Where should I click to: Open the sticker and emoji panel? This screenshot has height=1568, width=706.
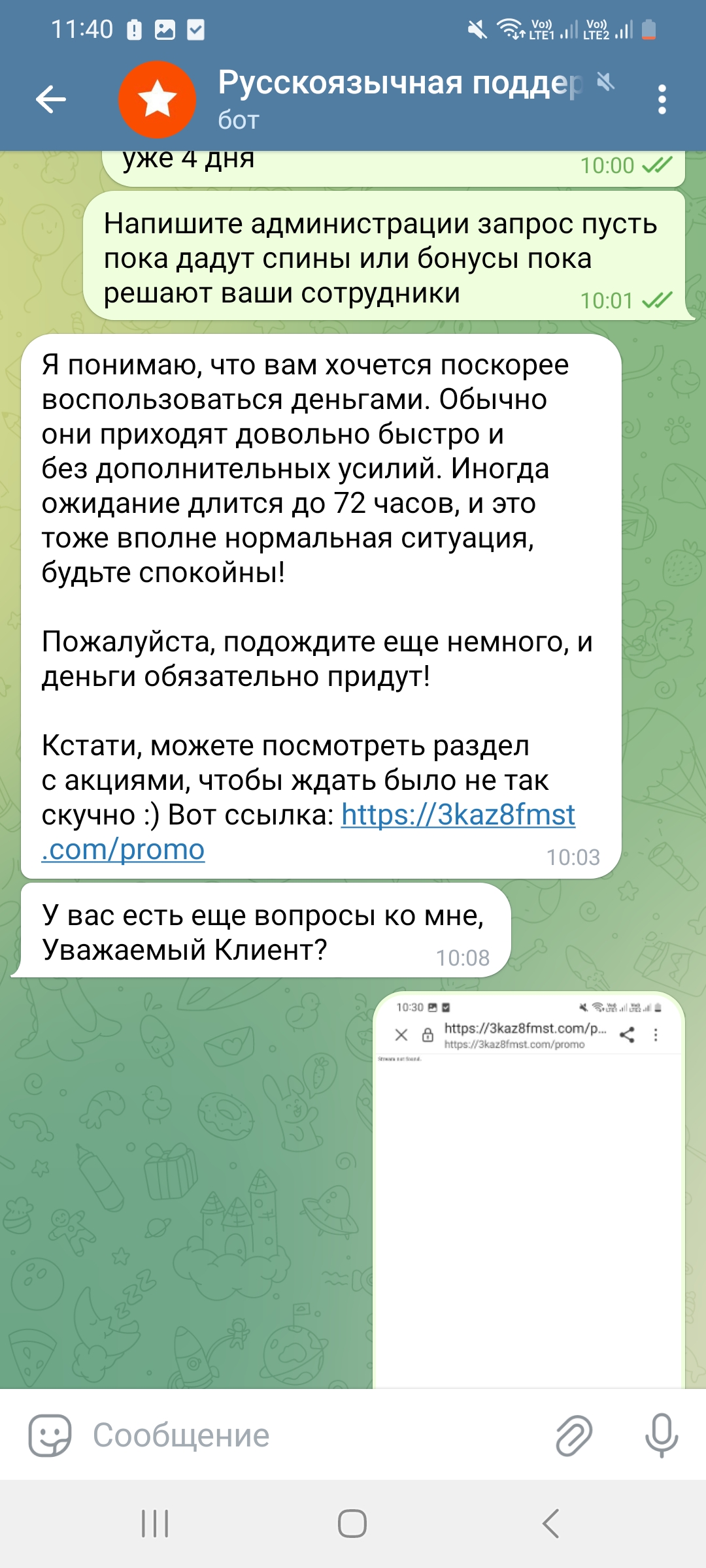click(50, 1435)
